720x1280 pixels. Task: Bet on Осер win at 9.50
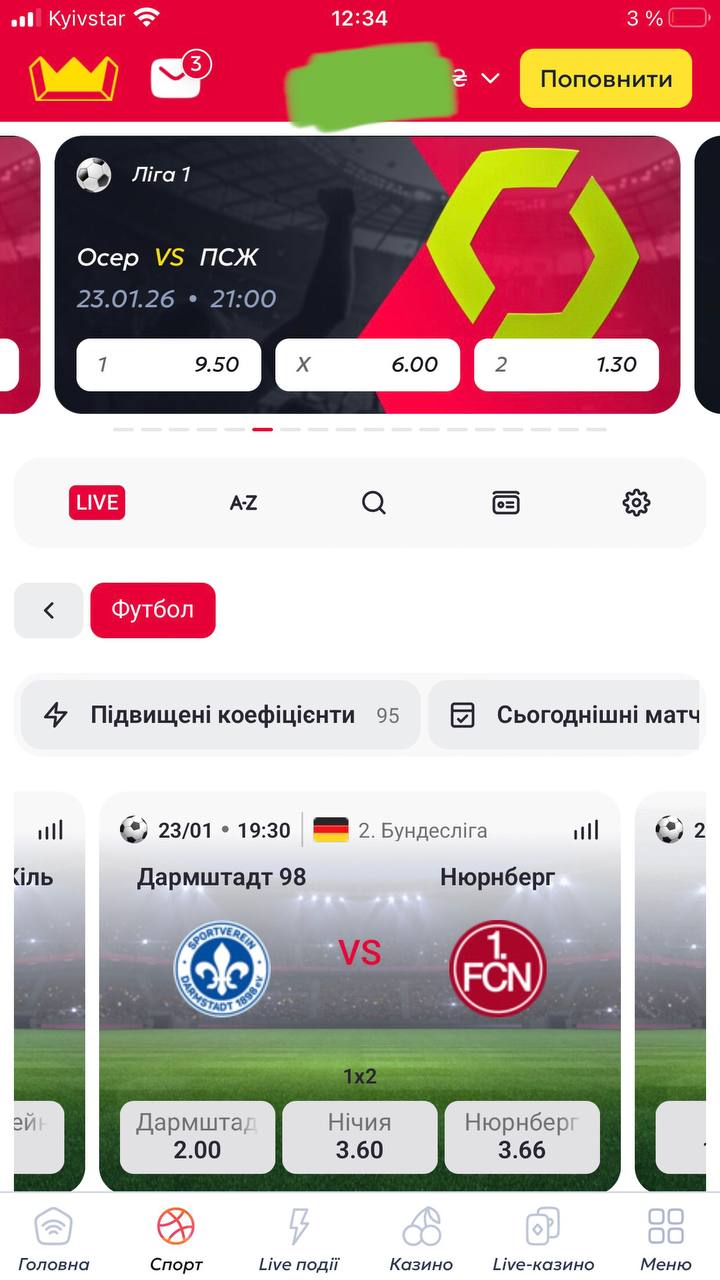168,365
